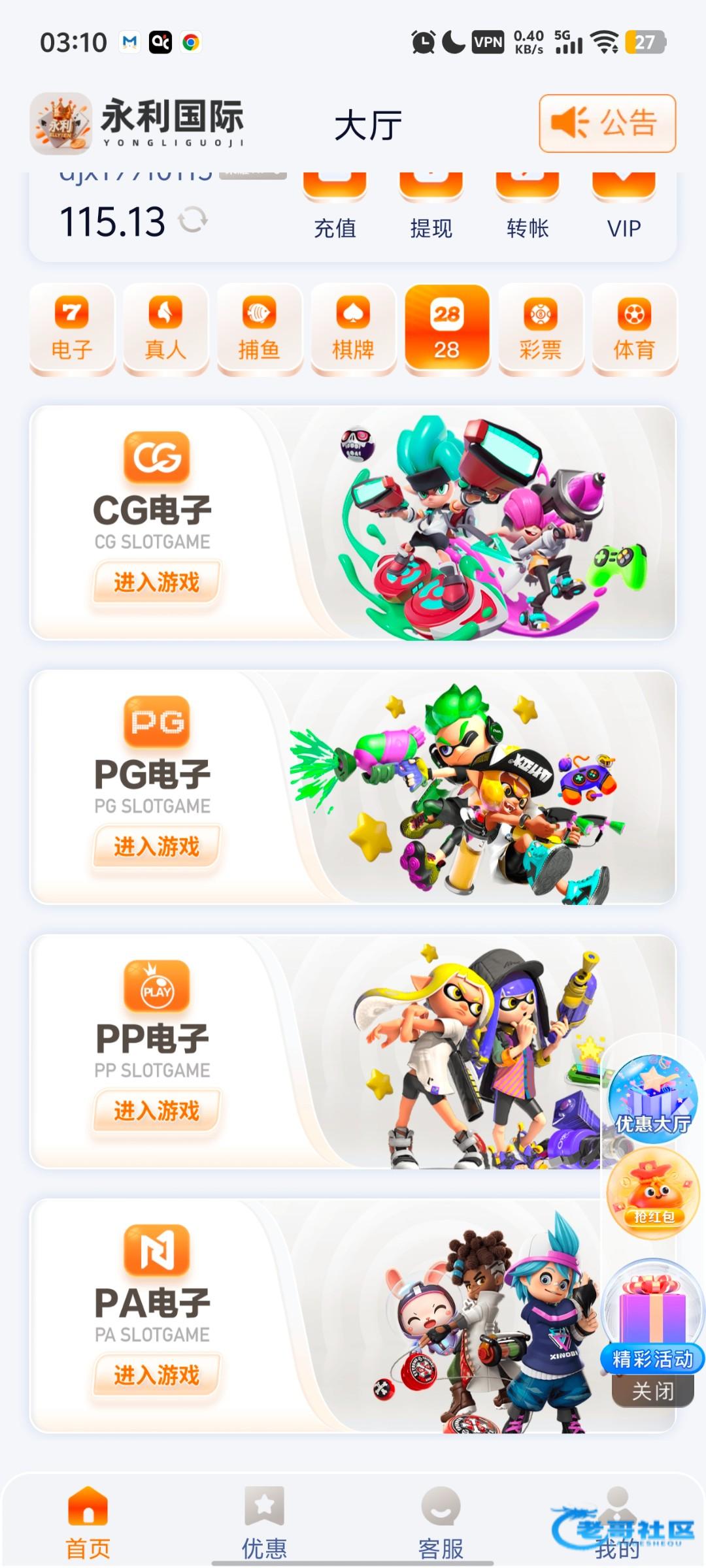Open the 抢红包 red packet shortcut
Image resolution: width=706 pixels, height=1568 pixels.
point(652,1192)
